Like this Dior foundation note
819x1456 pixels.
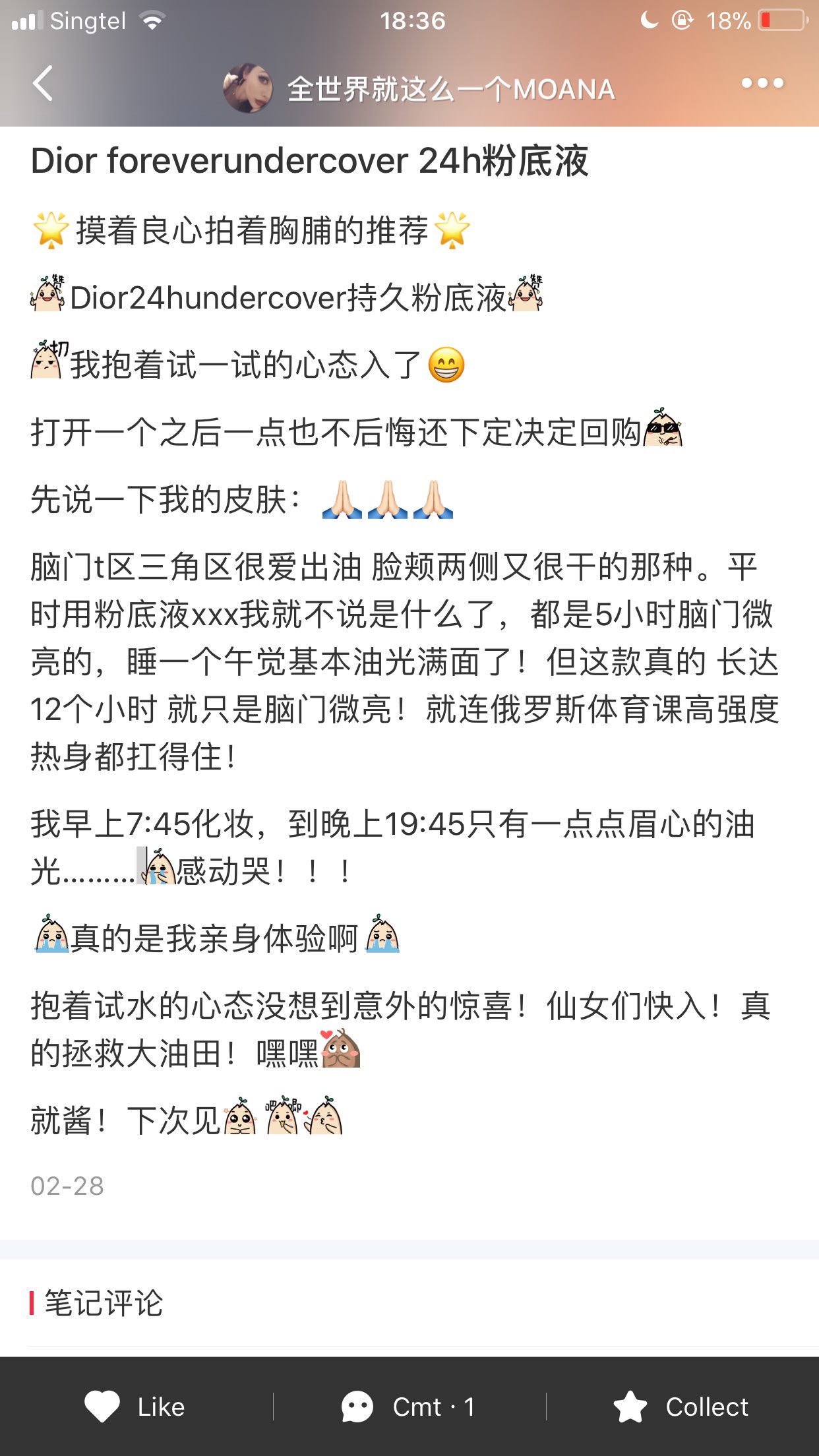click(x=135, y=1407)
